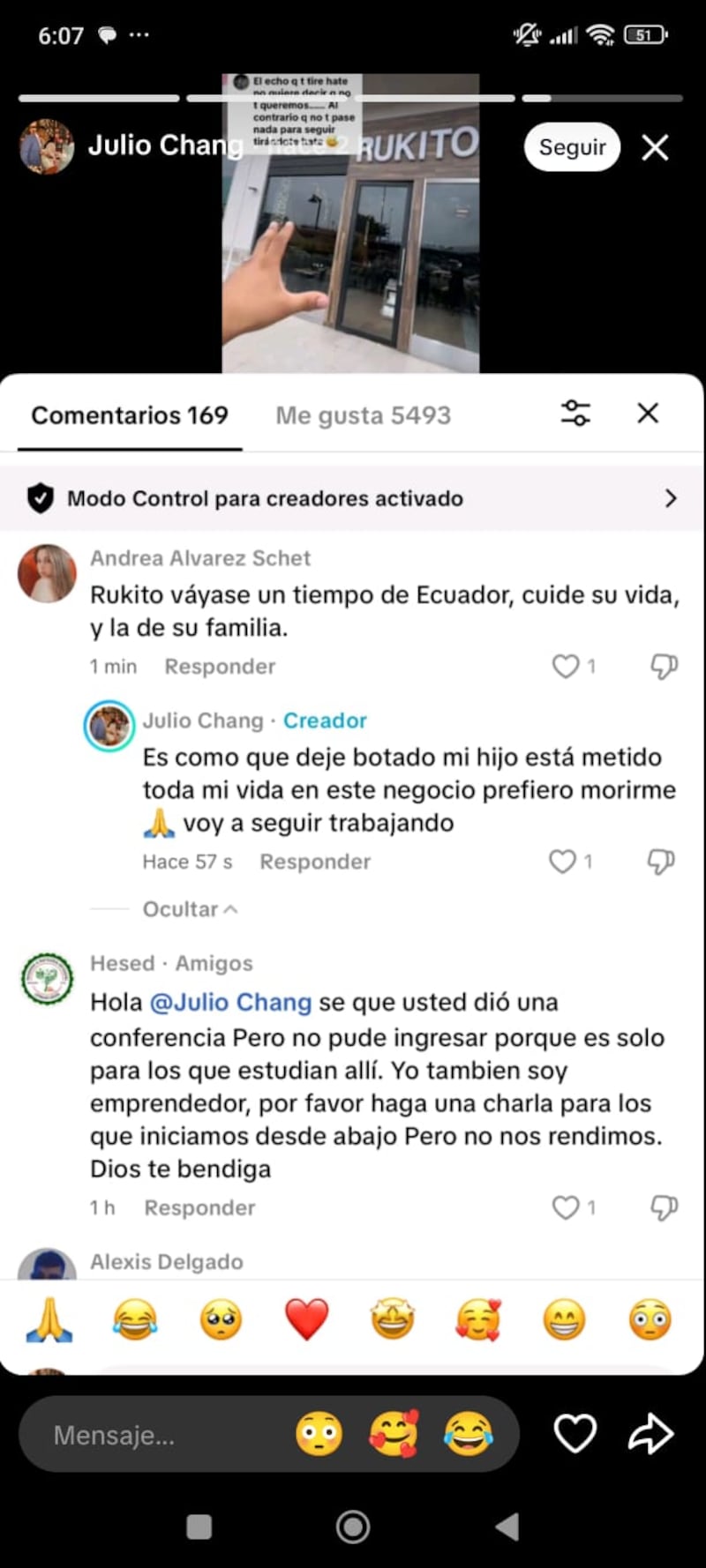Share the story with the arrow icon
Screen dimensions: 706x1568
click(x=650, y=1433)
